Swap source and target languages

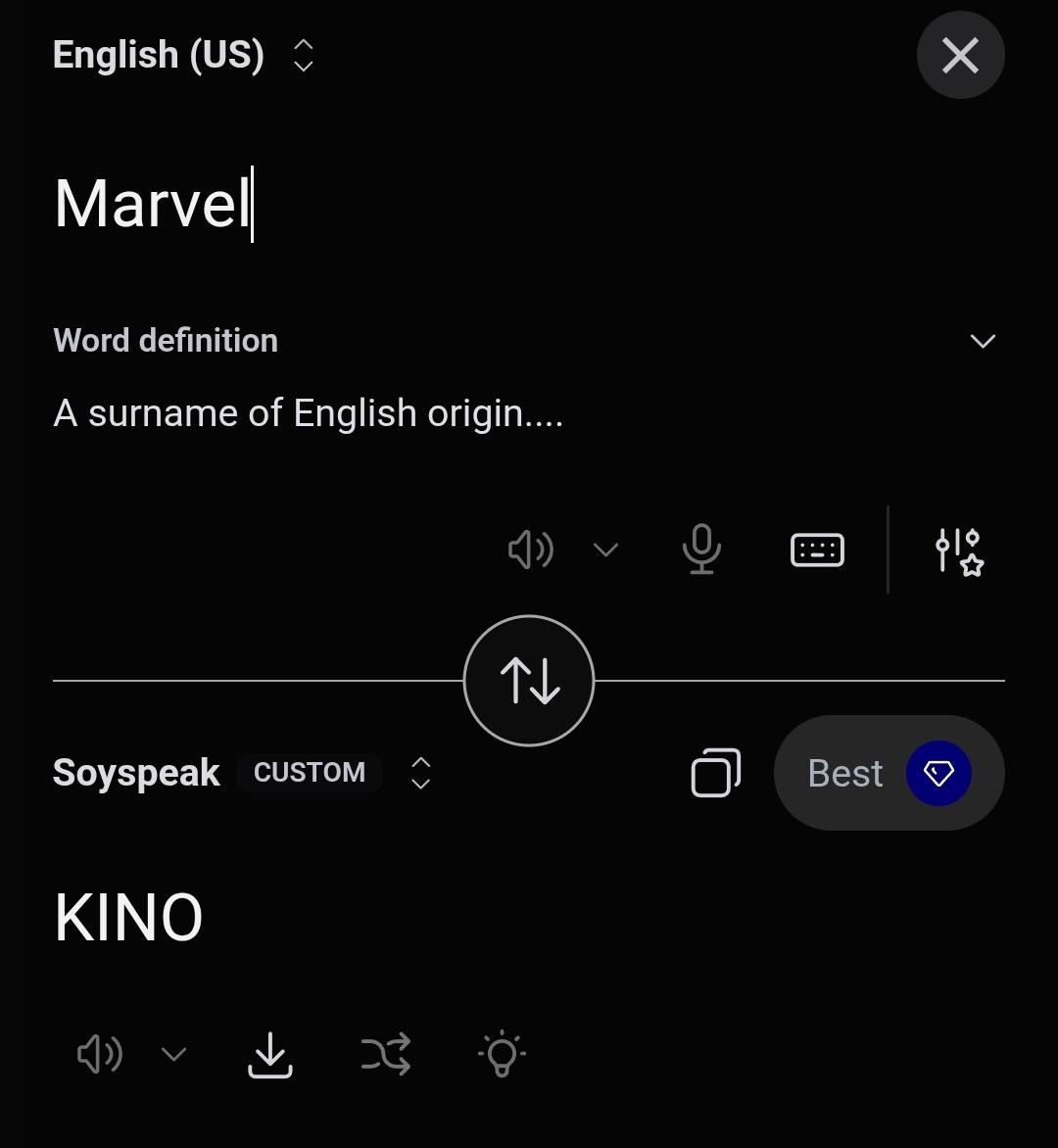click(529, 680)
